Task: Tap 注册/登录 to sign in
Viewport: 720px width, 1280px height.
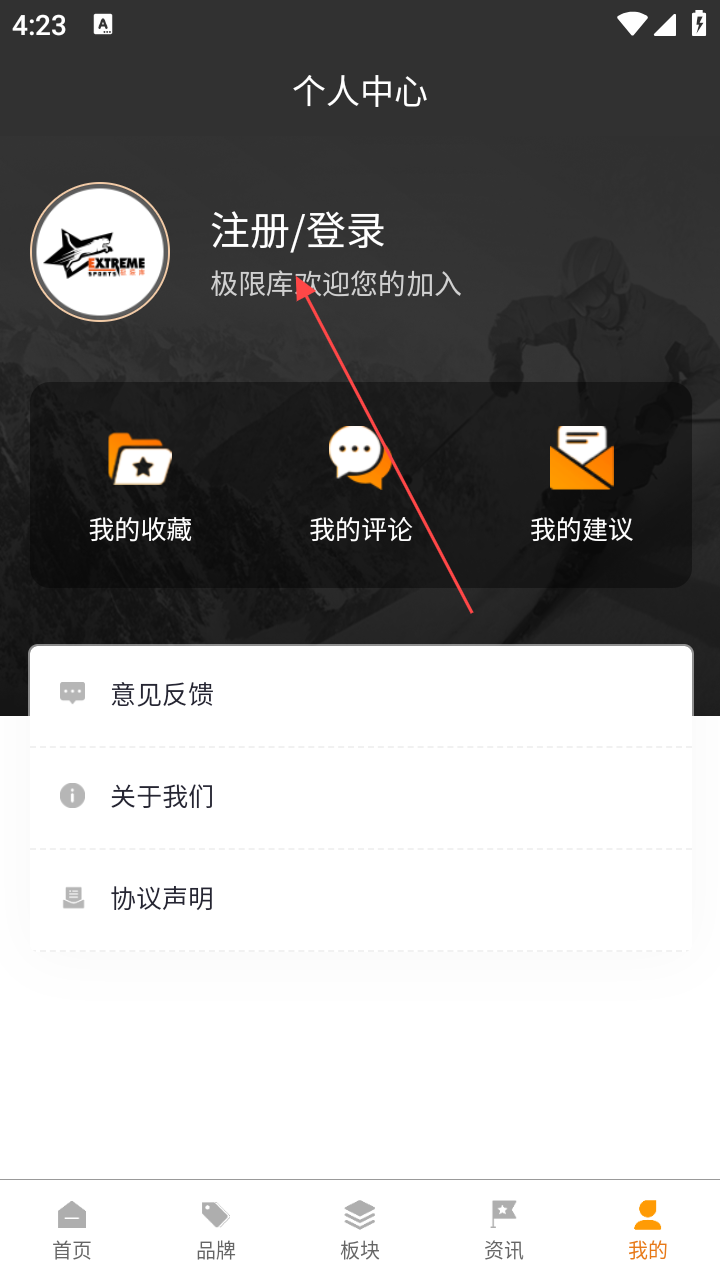Action: click(298, 232)
